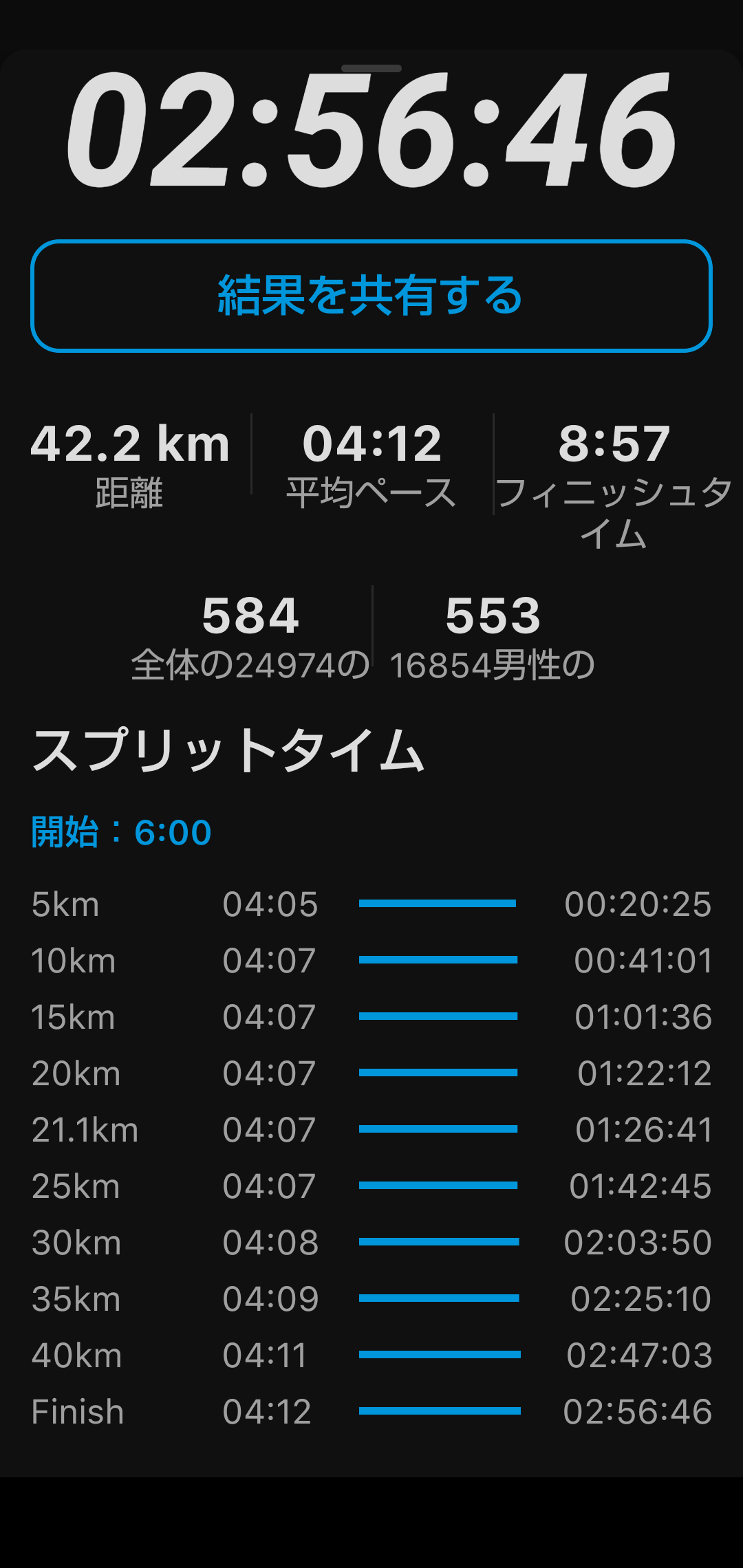This screenshot has height=1568, width=743.
Task: Tap the 結果を共有する share results button
Action: click(371, 296)
